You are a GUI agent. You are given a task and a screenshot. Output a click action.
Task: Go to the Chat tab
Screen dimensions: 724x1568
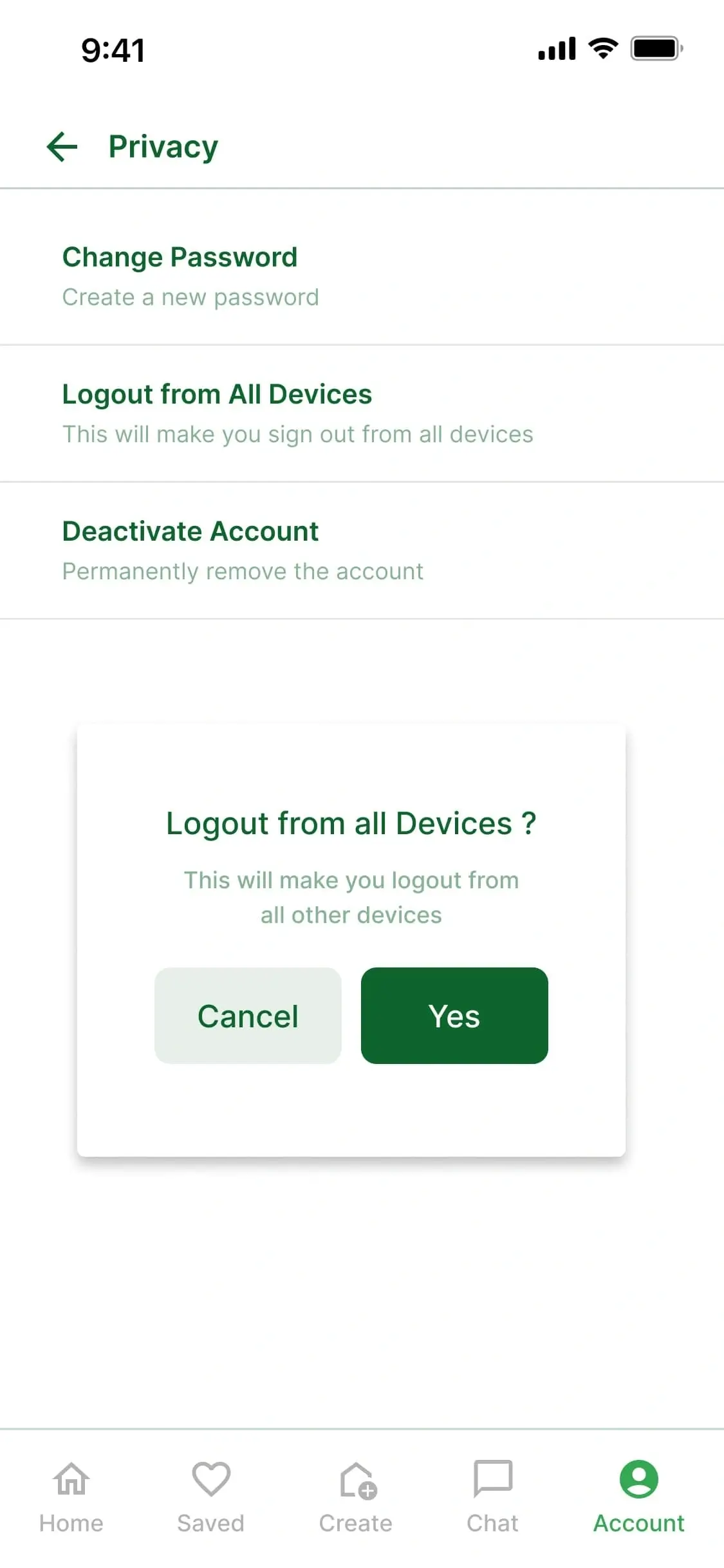click(493, 1497)
